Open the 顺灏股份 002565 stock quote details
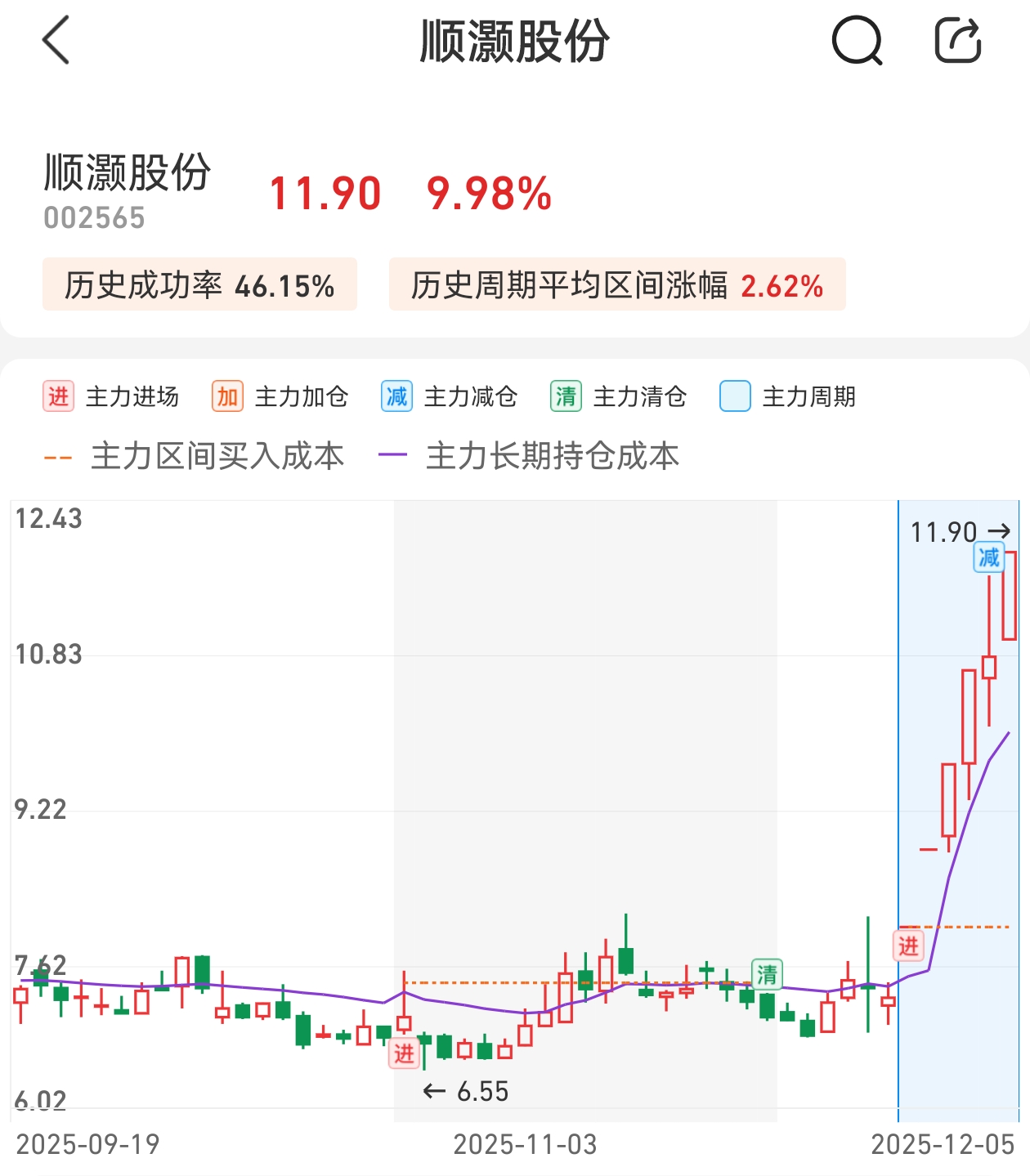 pos(128,192)
